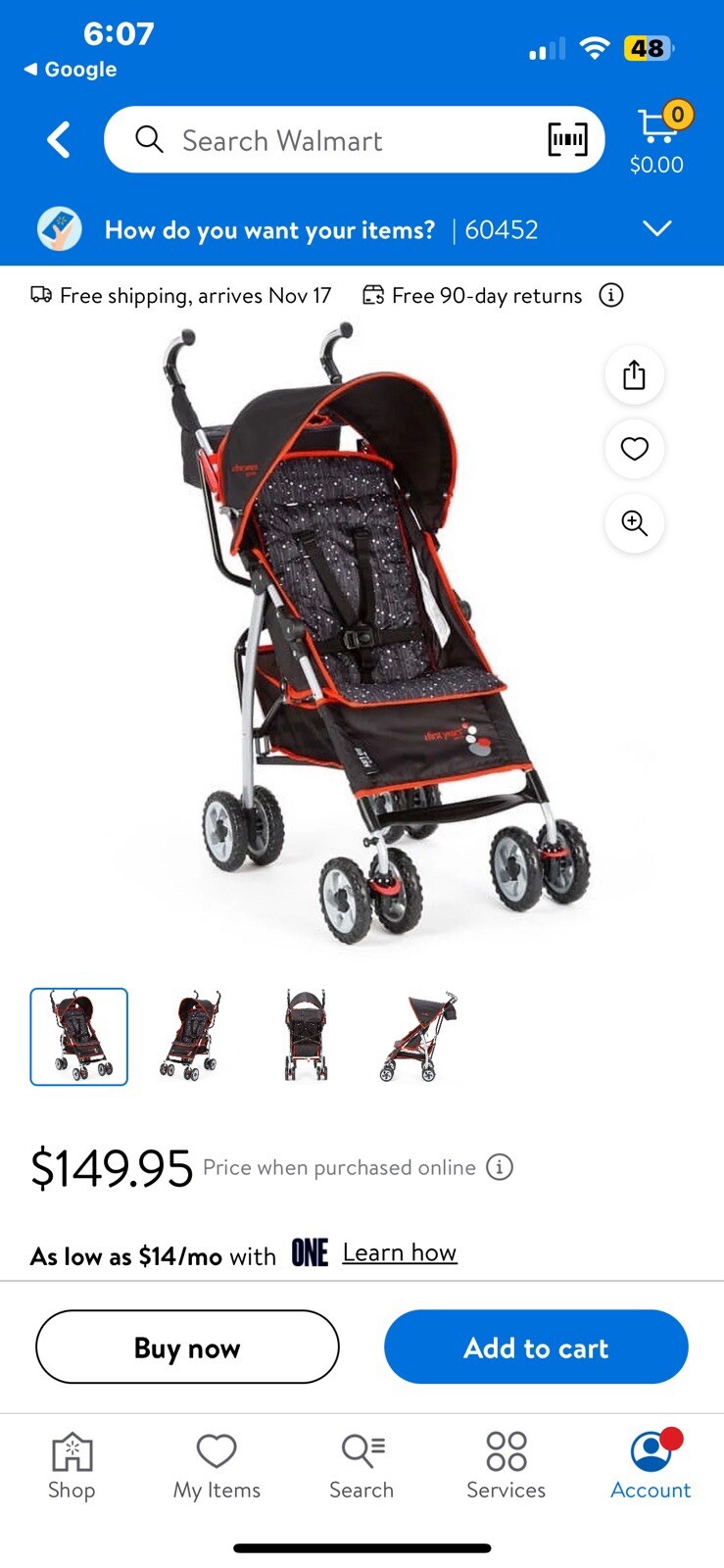Viewport: 724px width, 1568px height.
Task: Return to Google via back link
Action: [x=71, y=70]
